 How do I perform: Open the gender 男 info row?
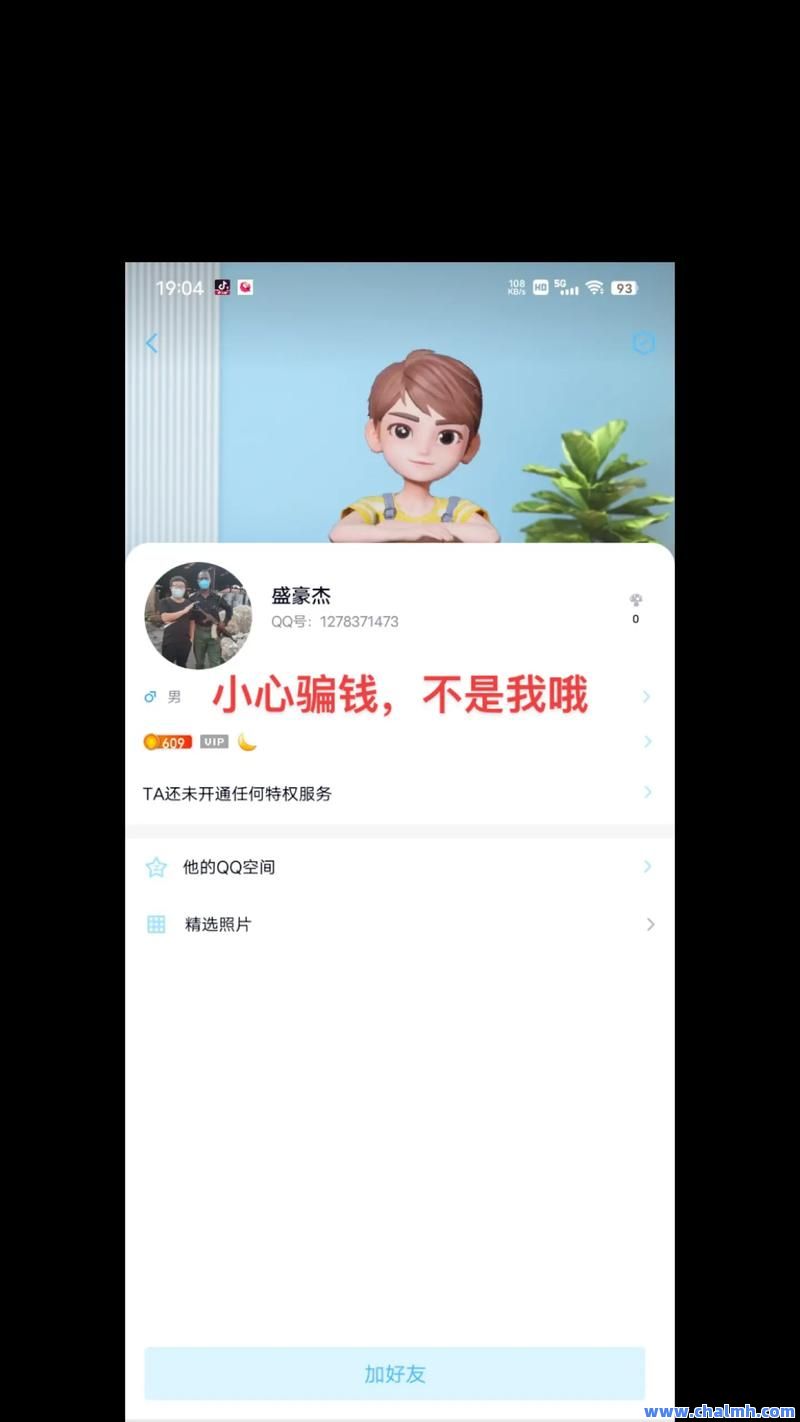(x=399, y=697)
